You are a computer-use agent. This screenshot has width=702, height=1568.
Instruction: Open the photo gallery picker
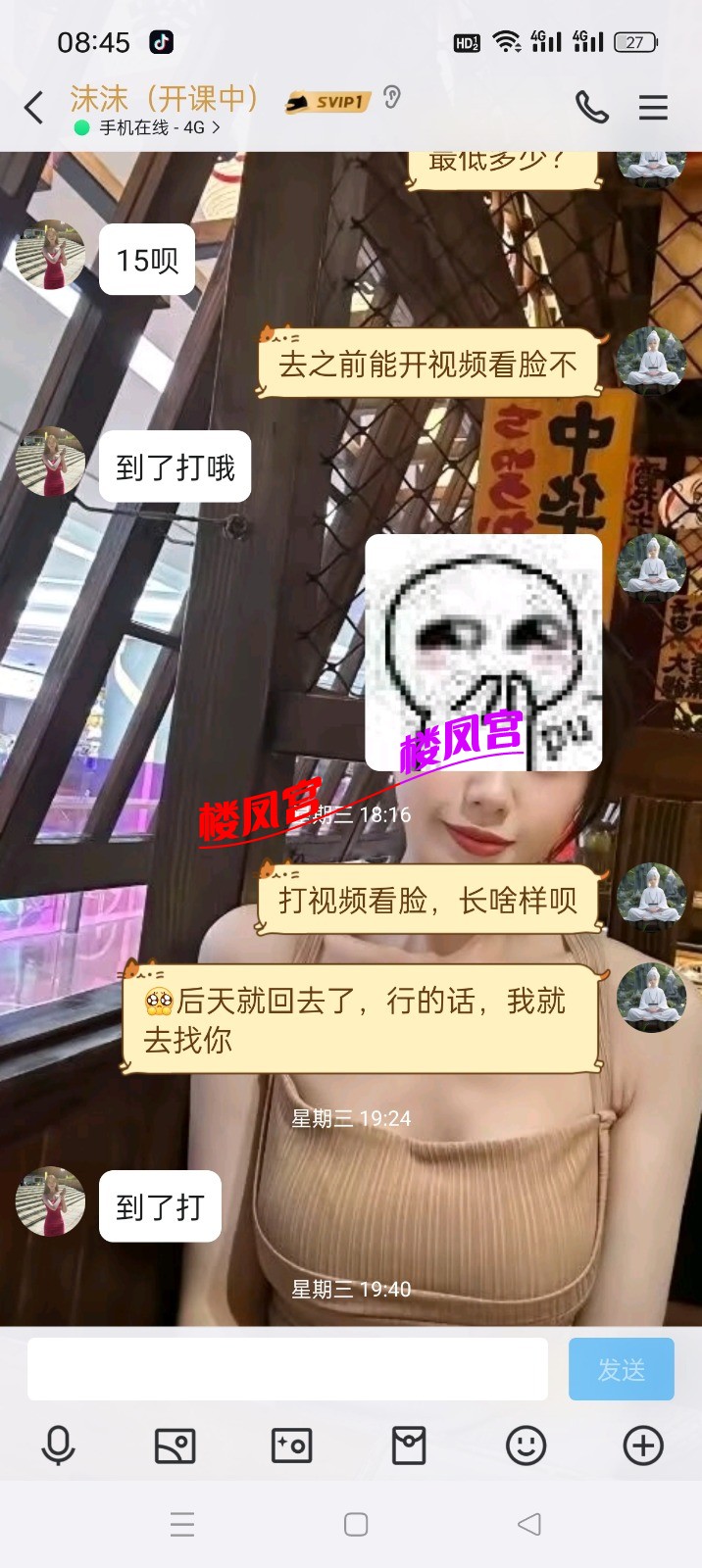click(x=175, y=1445)
